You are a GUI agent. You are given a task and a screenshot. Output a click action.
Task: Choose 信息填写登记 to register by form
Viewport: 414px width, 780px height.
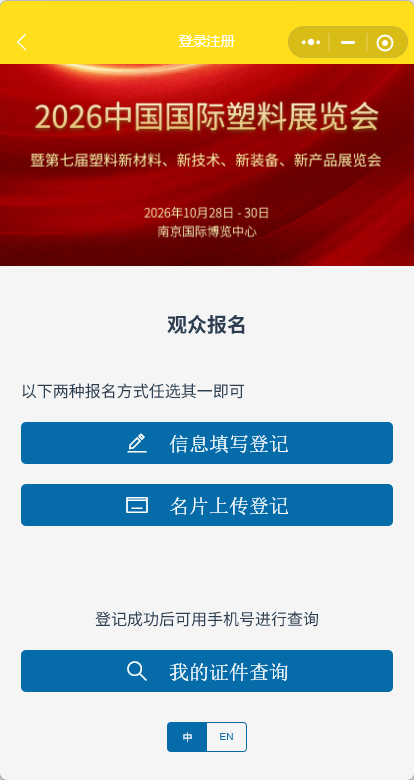(207, 443)
